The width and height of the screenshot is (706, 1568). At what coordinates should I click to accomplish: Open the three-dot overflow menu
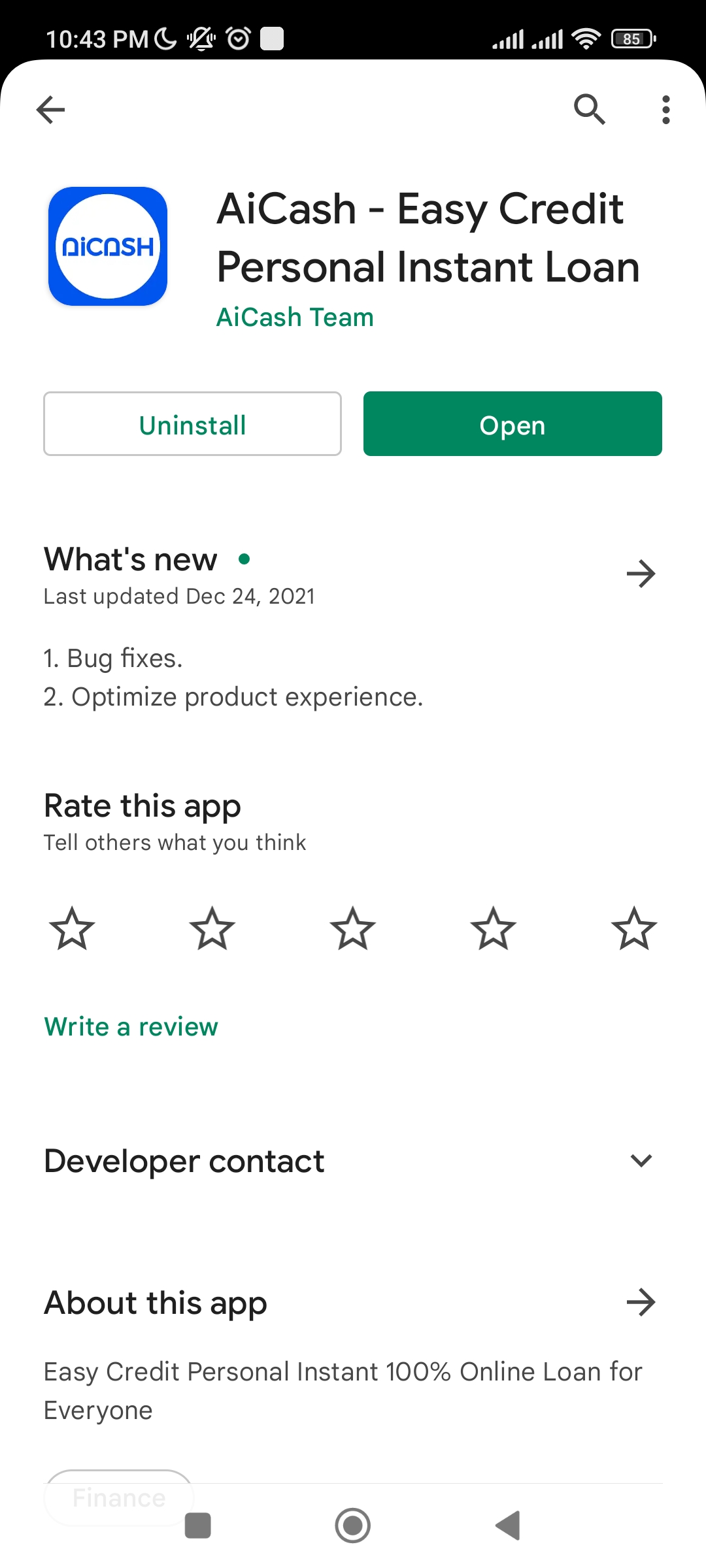(665, 109)
